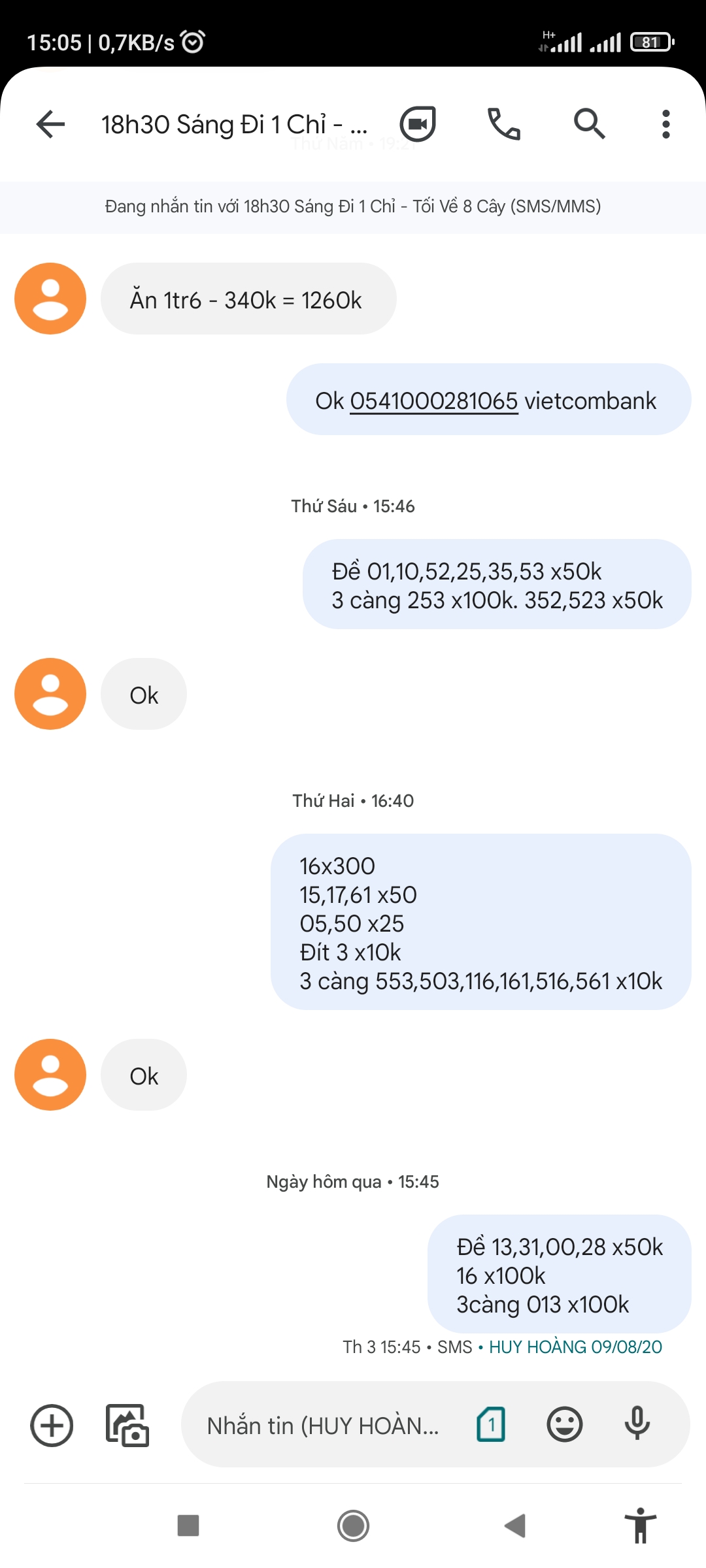Tap the linked number 0541000281065

pyautogui.click(x=434, y=400)
